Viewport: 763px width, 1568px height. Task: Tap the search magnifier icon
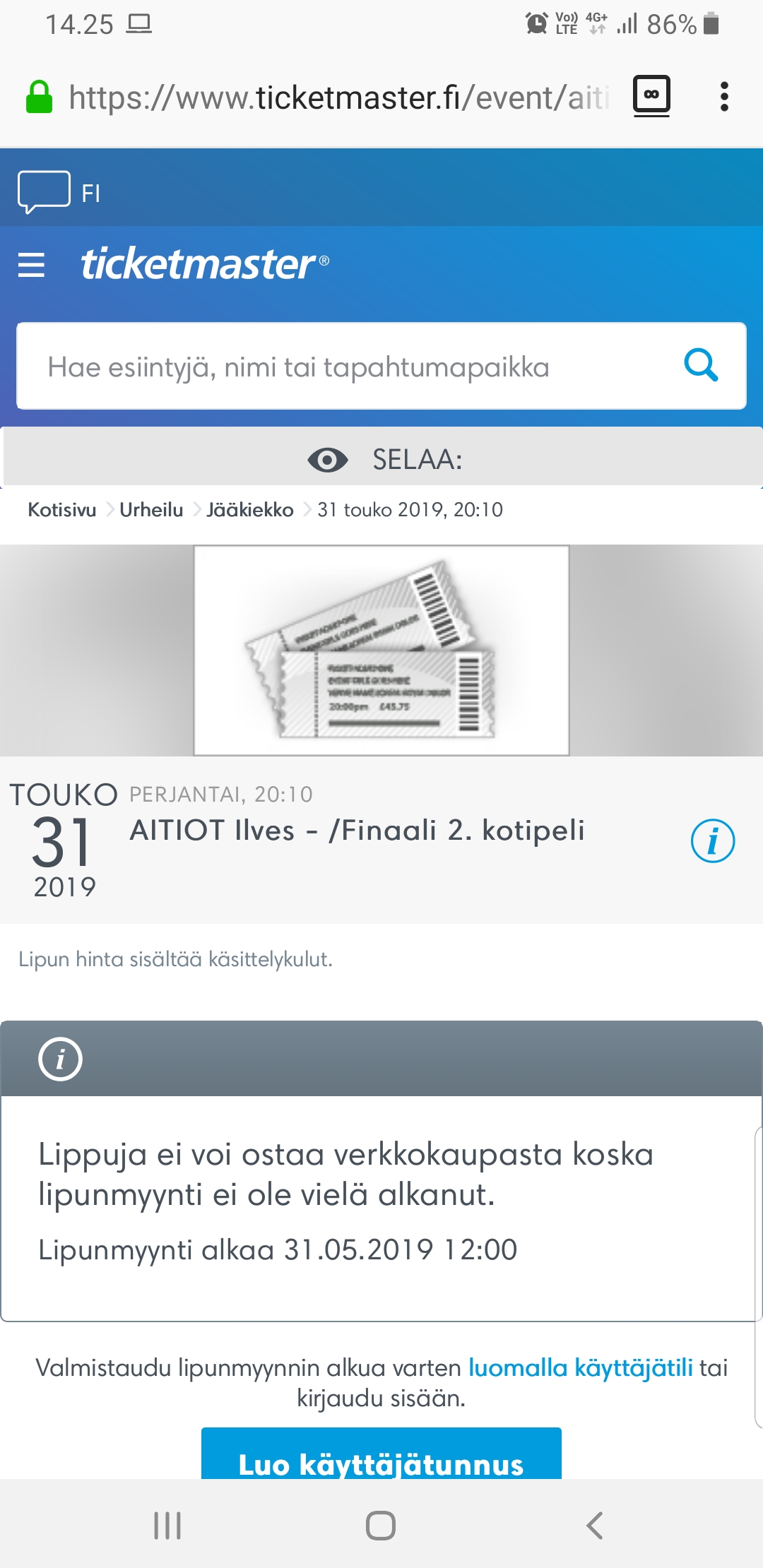(x=701, y=366)
